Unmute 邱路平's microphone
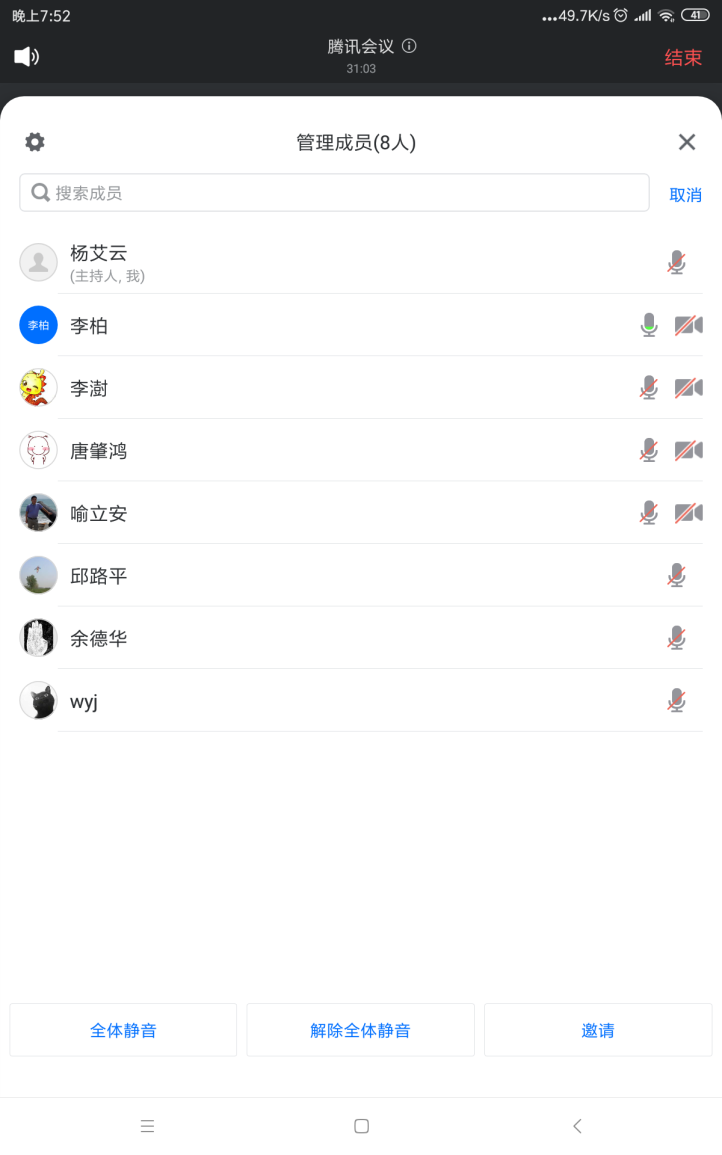Viewport: 722px width, 1155px height. click(x=677, y=576)
